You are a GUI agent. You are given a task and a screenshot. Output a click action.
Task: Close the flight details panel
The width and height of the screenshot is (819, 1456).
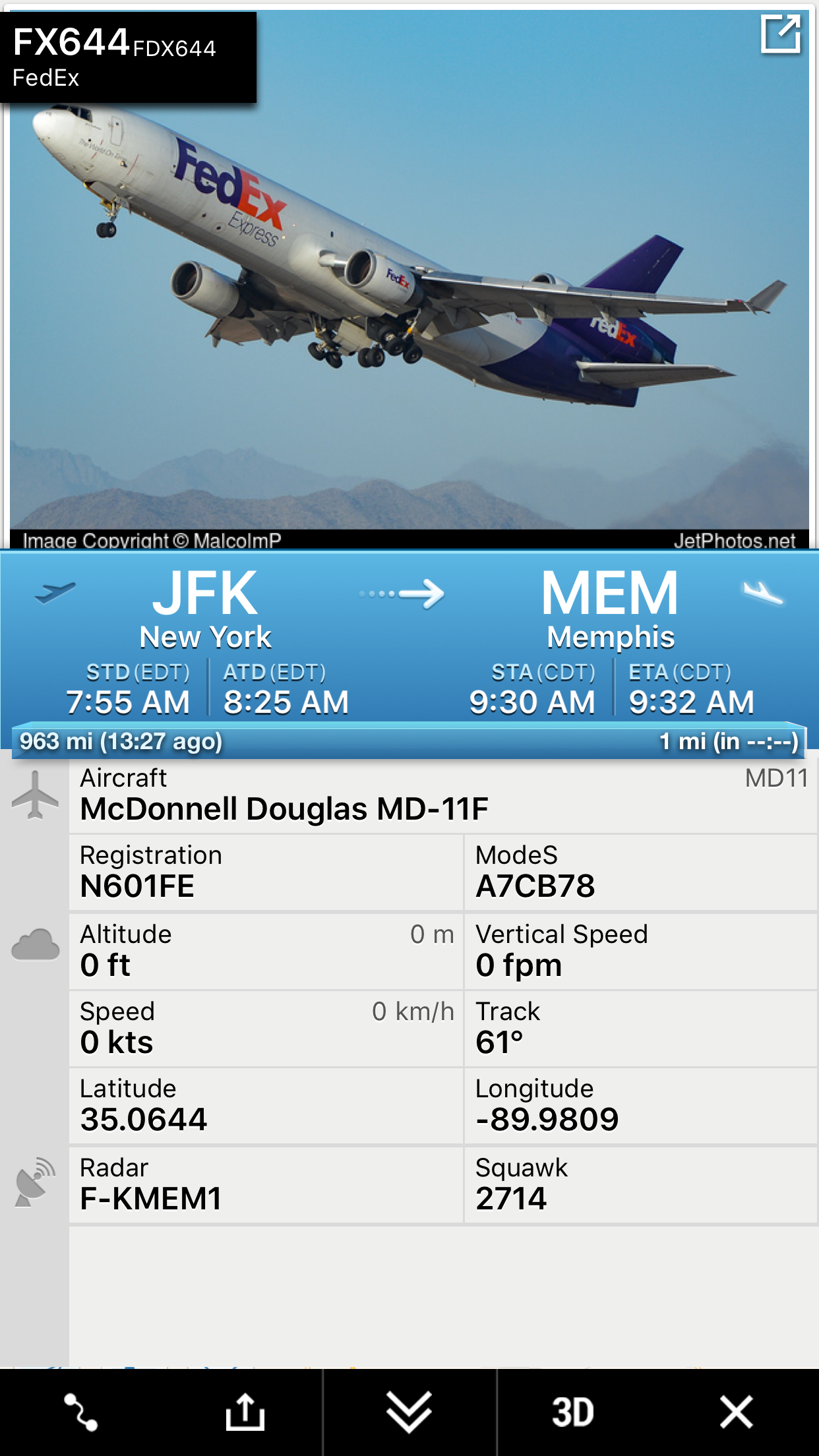point(736,1412)
